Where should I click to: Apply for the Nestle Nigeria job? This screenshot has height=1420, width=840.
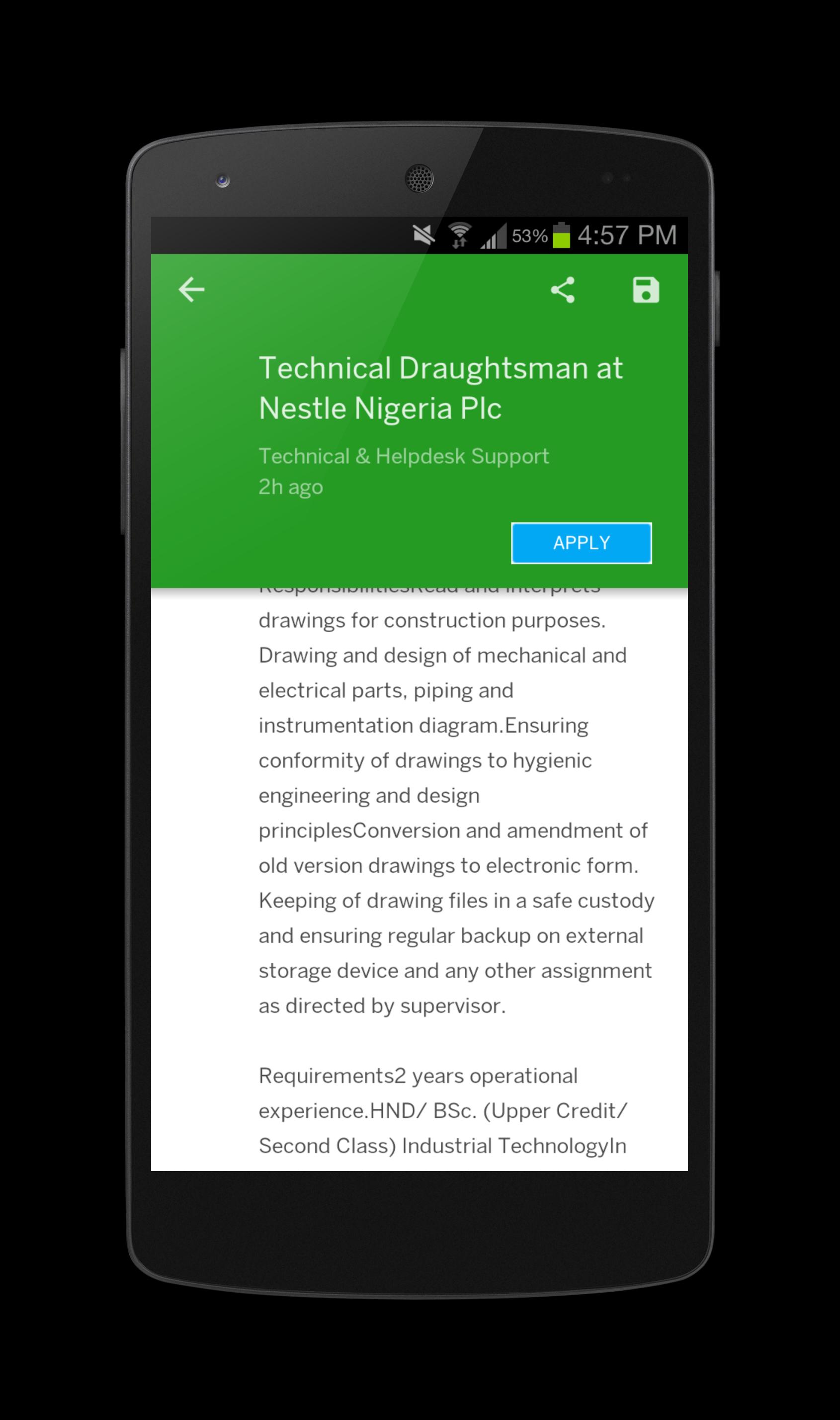581,543
